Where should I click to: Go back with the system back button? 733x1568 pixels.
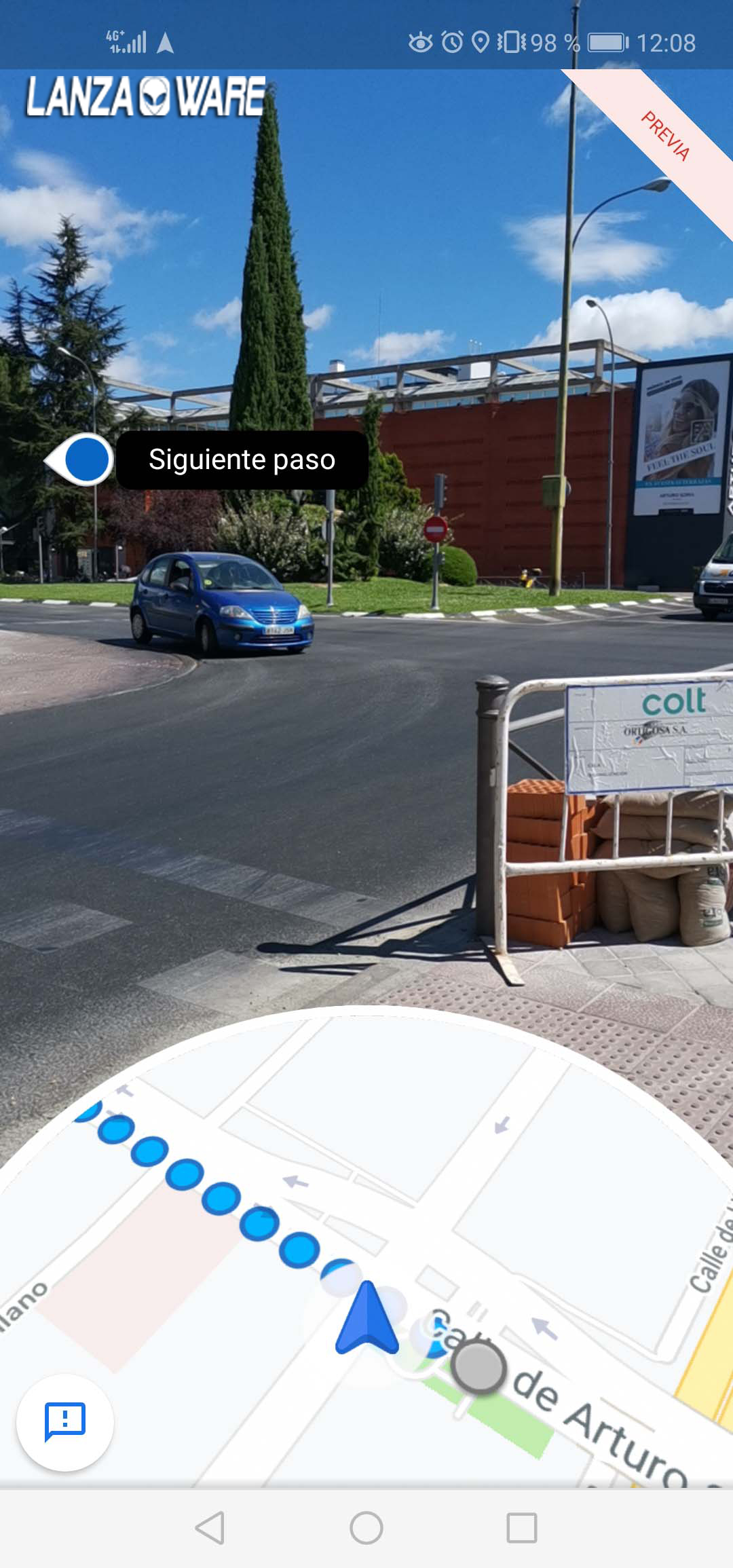pos(210,1528)
